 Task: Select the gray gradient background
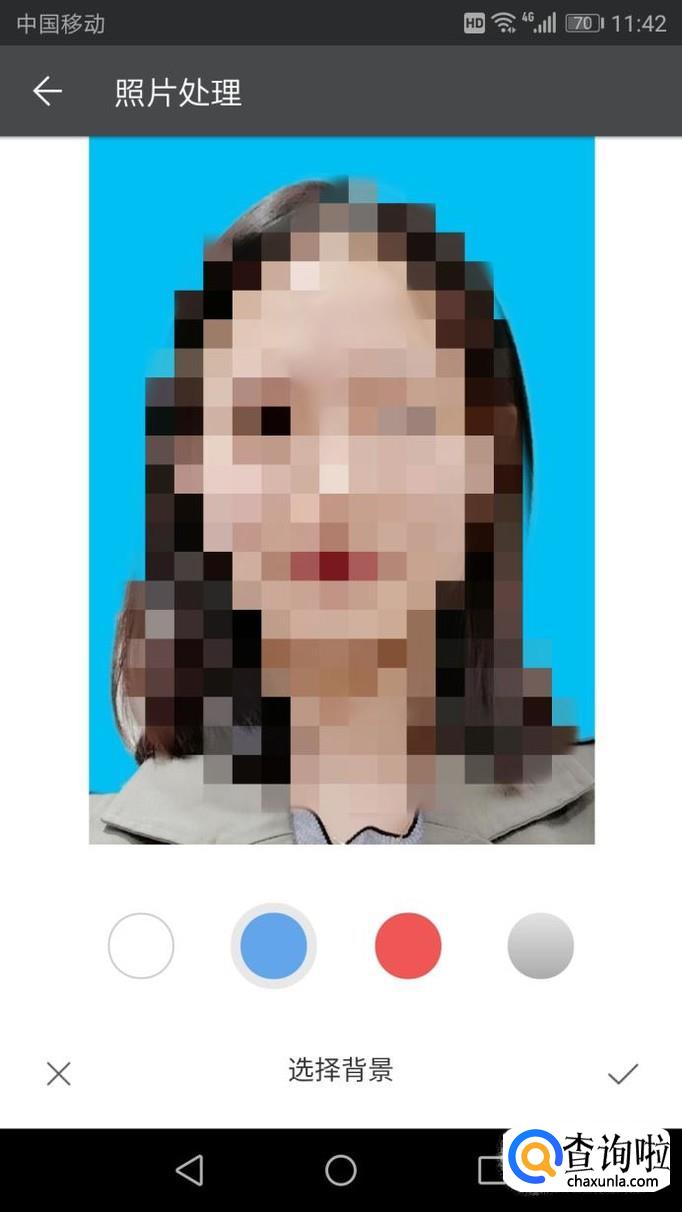(x=541, y=945)
